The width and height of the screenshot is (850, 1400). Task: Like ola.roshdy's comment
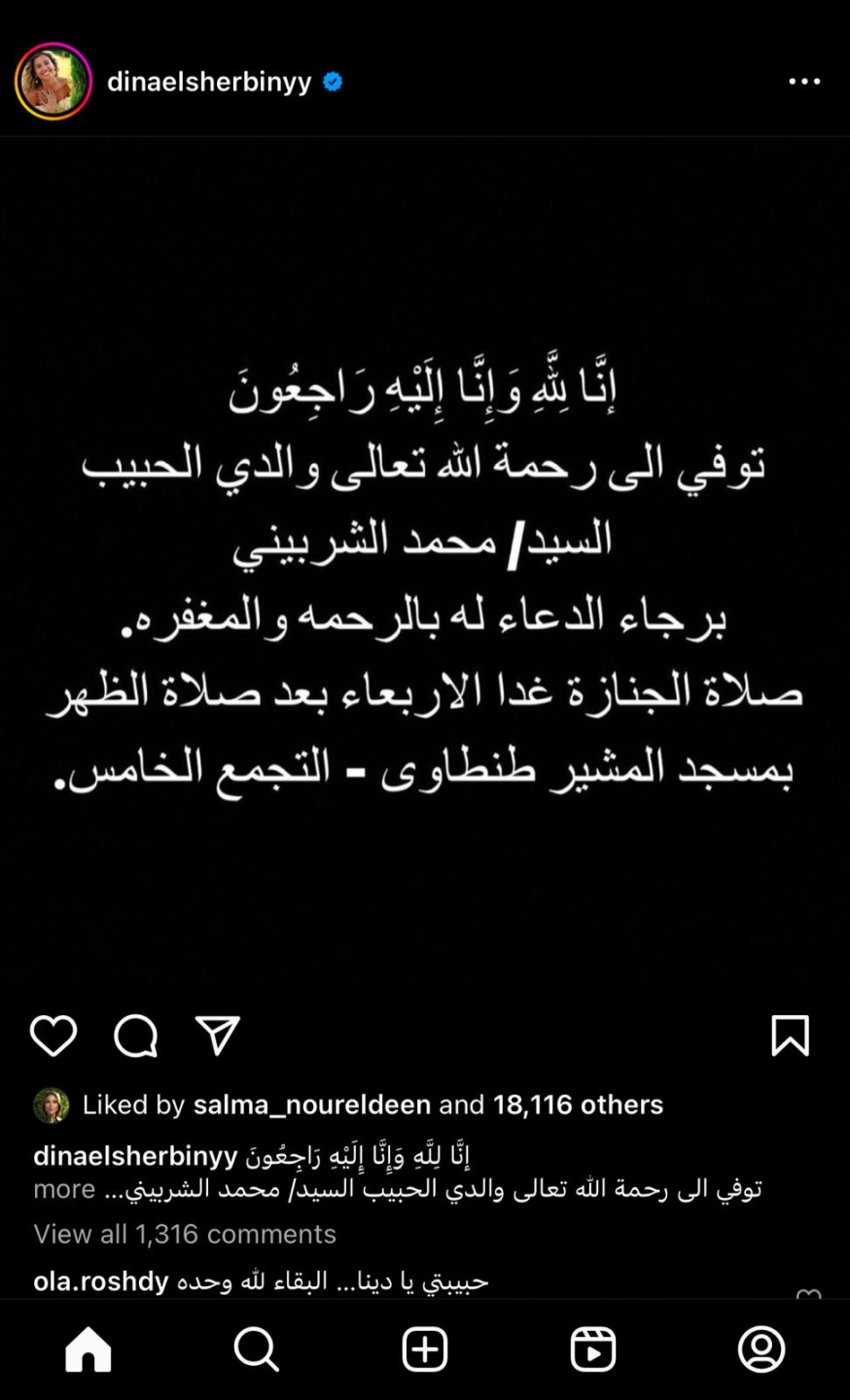point(808,1293)
